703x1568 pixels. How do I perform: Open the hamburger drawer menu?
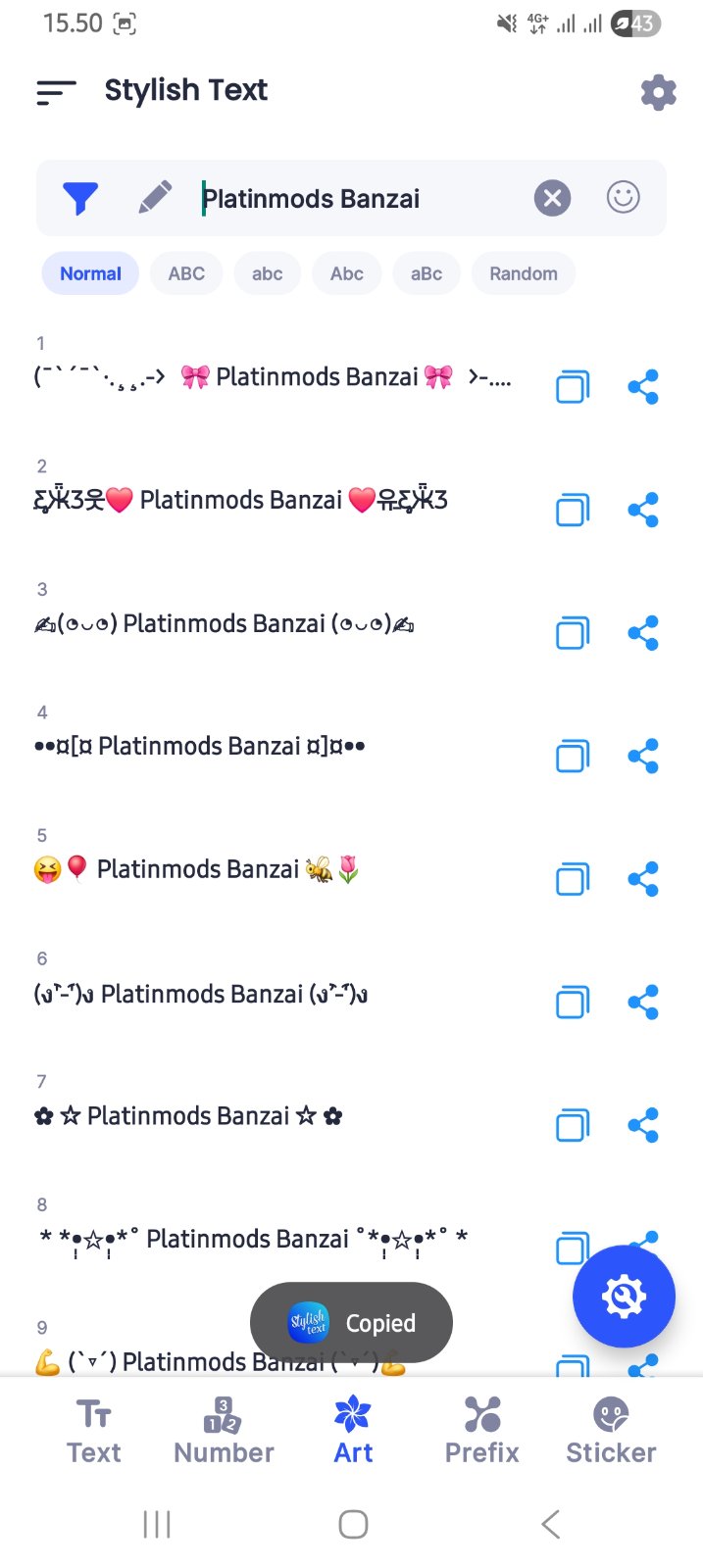click(x=56, y=92)
